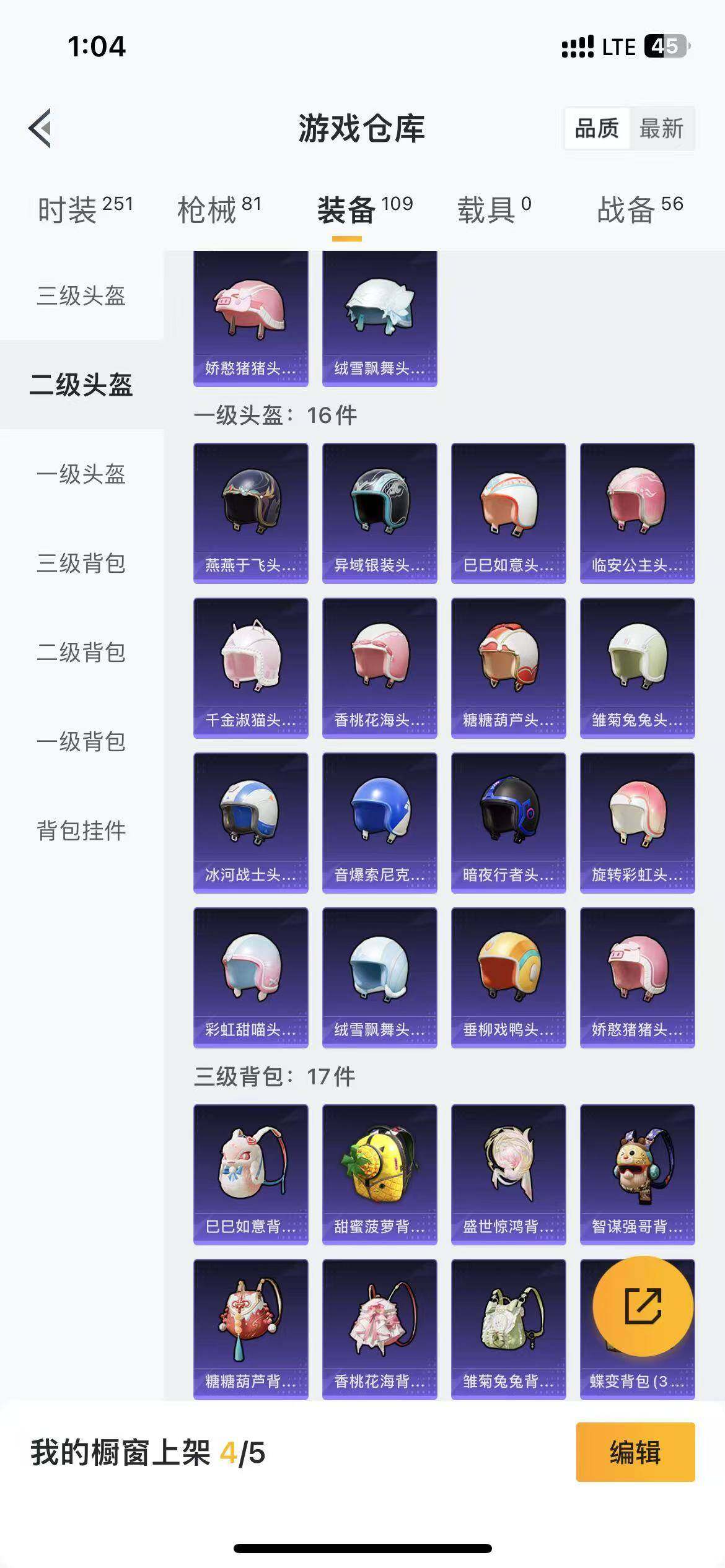
Task: Tap the orange share floating button
Action: (x=643, y=1306)
